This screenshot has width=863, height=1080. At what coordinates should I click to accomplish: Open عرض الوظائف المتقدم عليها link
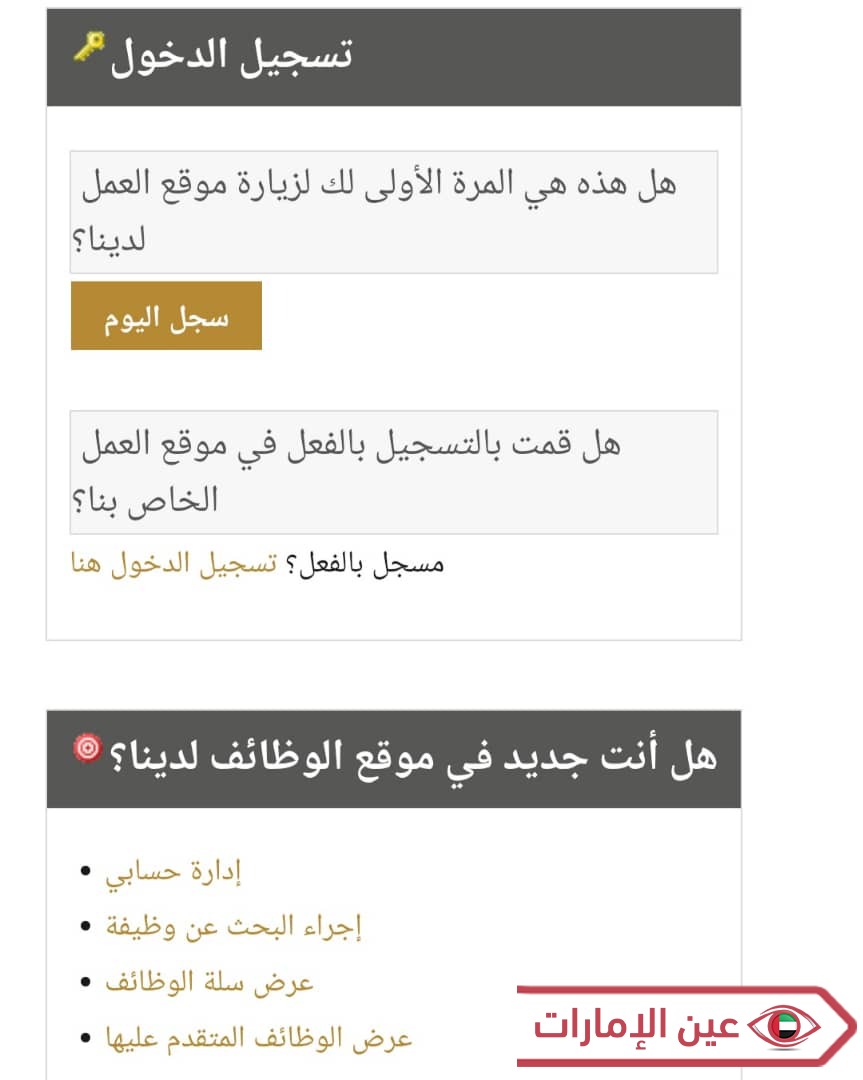258,1037
